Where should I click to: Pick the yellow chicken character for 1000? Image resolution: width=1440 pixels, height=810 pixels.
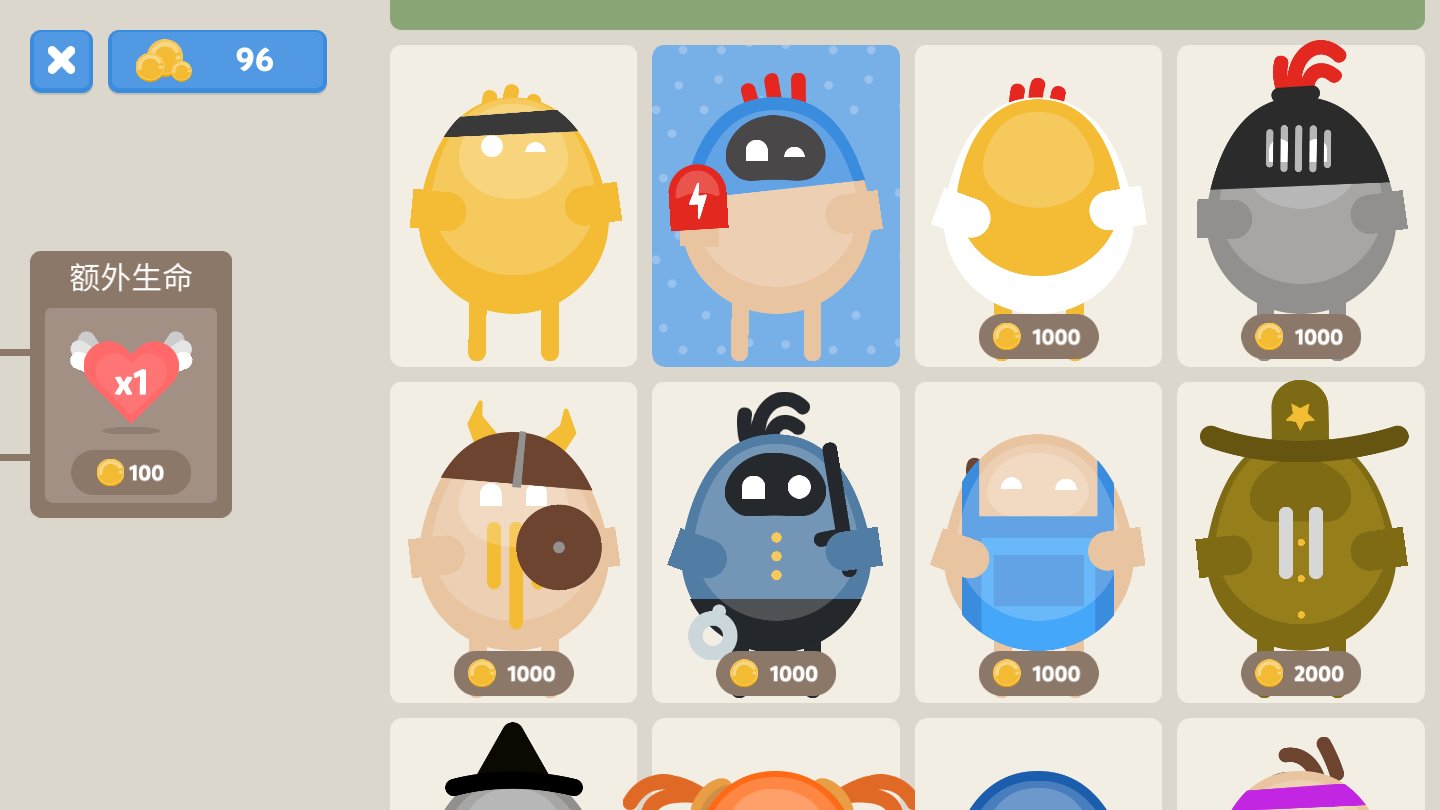coord(1038,206)
